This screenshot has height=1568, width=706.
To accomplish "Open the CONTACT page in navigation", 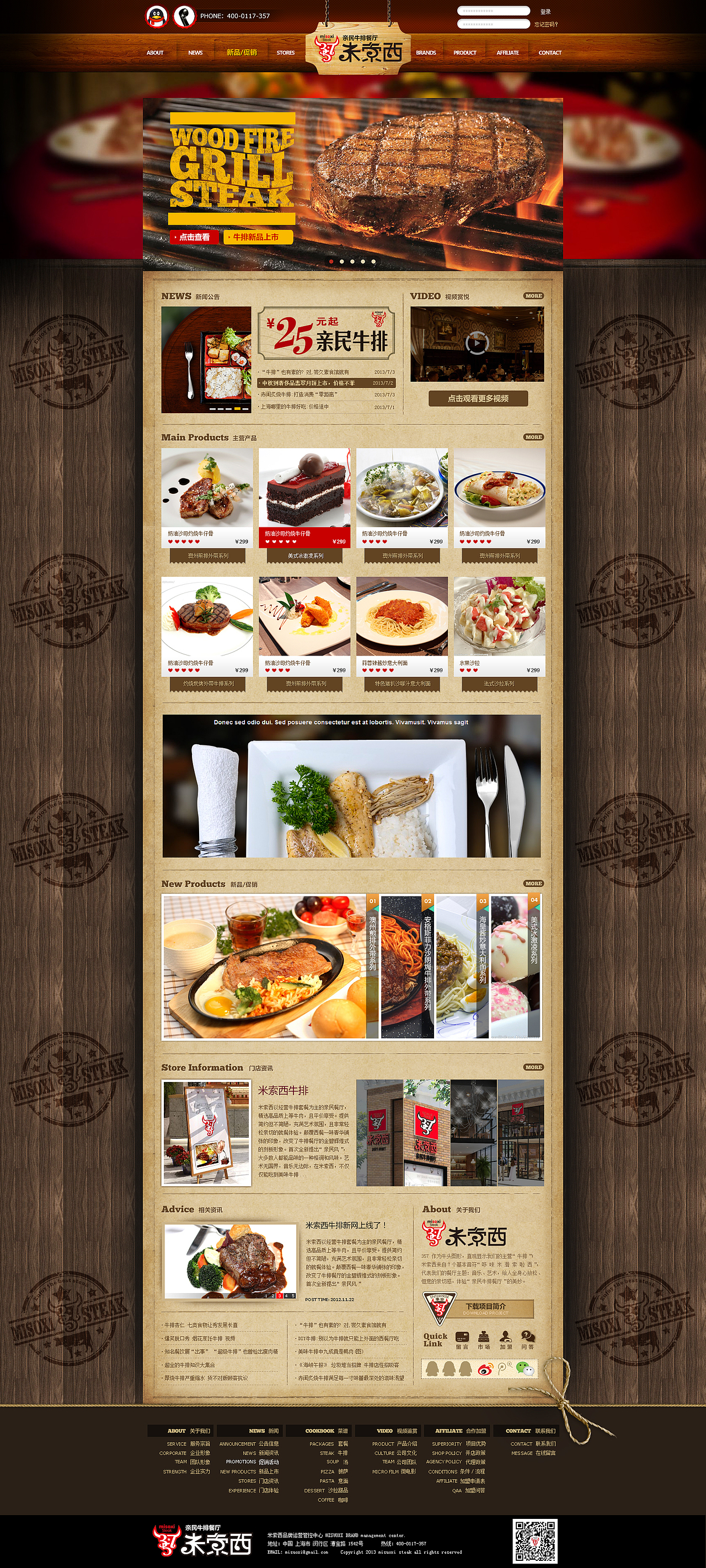I will [x=549, y=53].
